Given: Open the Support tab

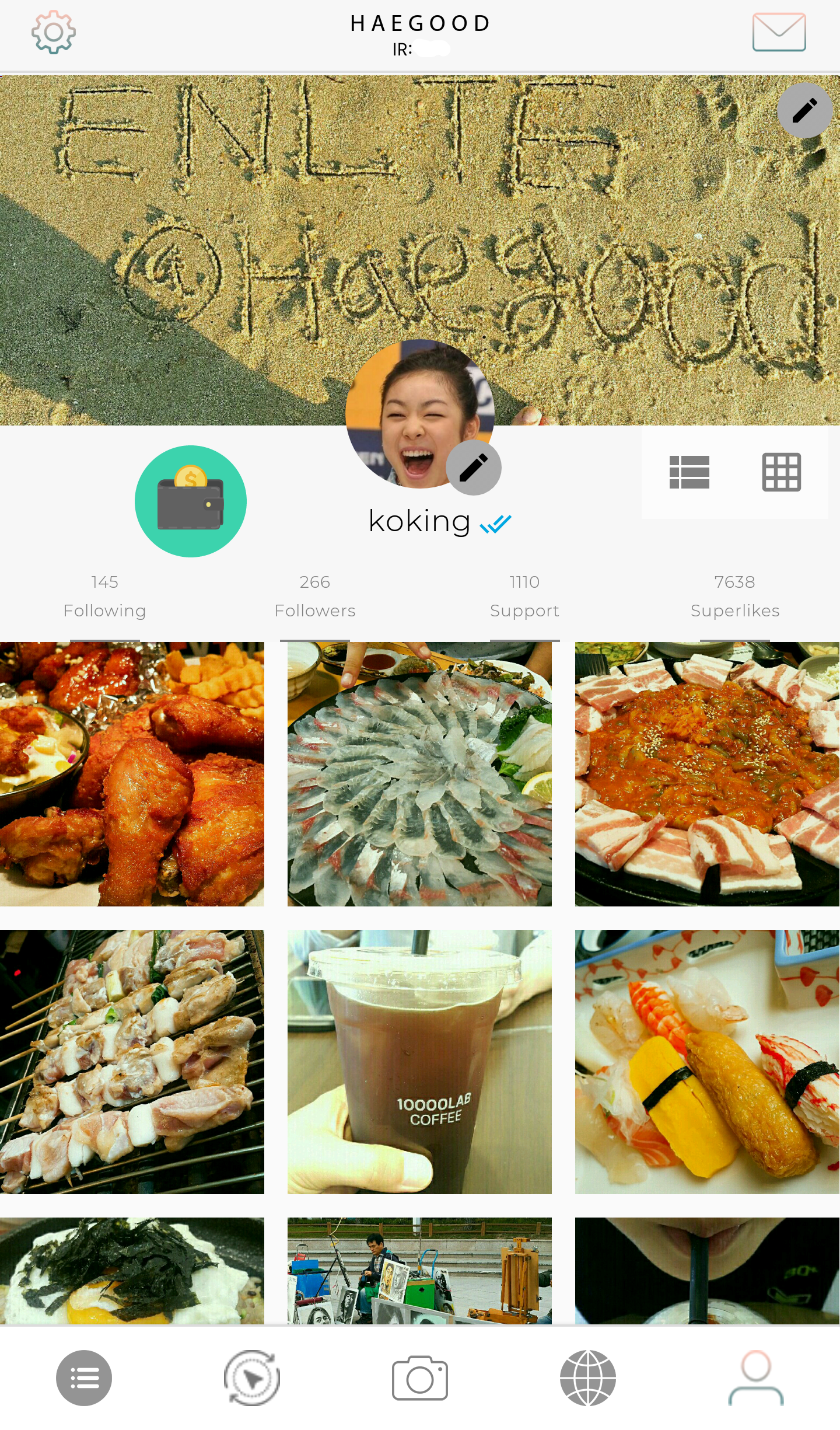Looking at the screenshot, I should (x=524, y=596).
